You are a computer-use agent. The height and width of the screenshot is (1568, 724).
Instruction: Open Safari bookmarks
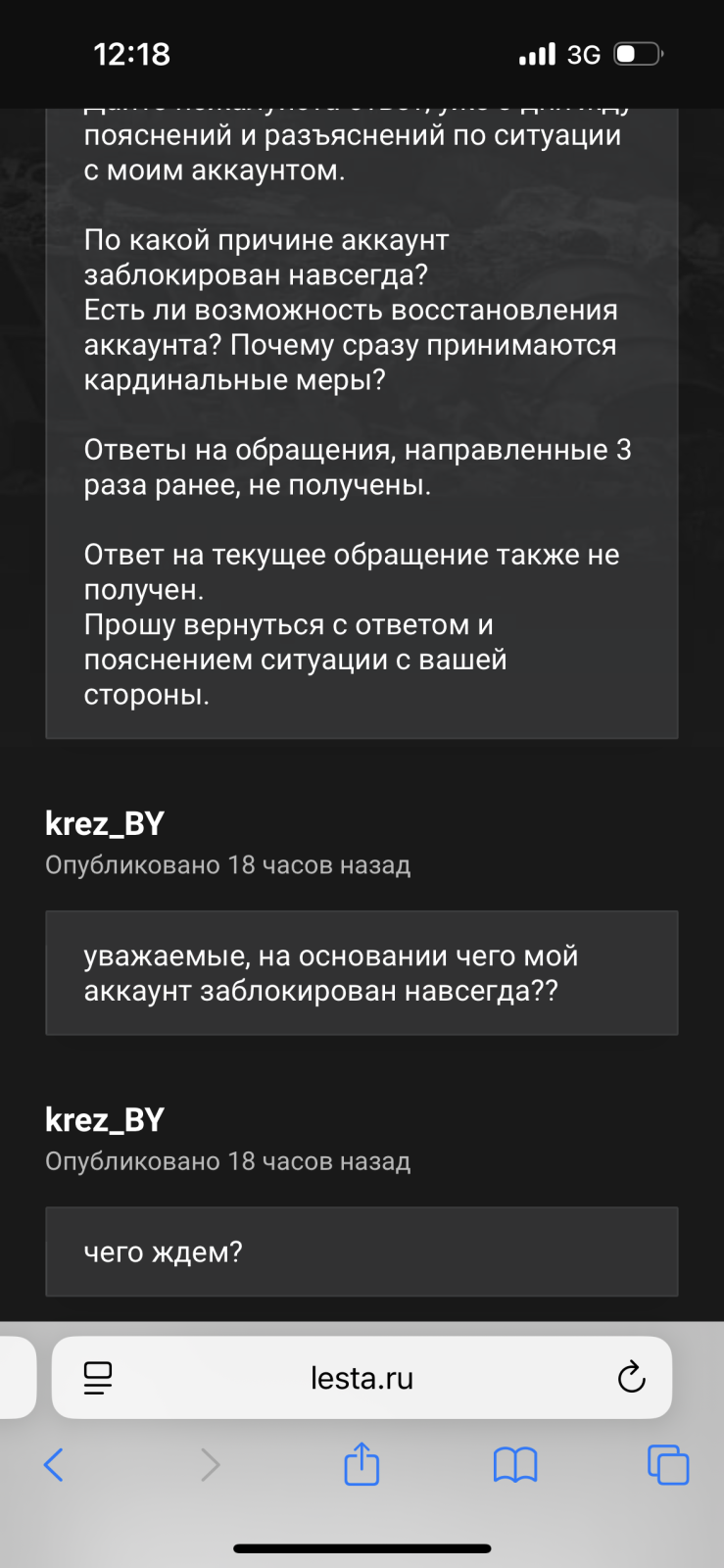point(515,1465)
